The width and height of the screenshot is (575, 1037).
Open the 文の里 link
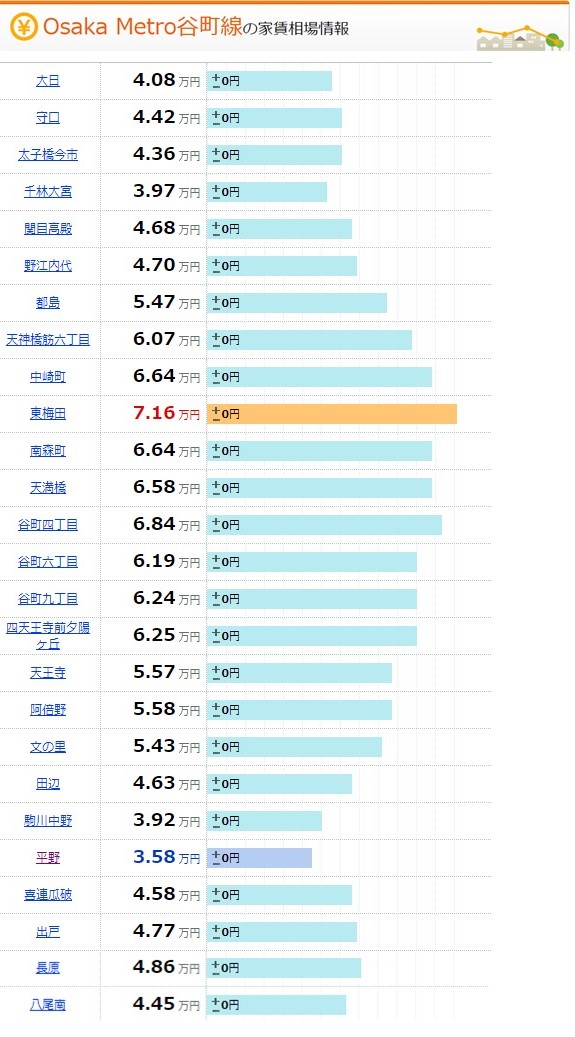pyautogui.click(x=48, y=747)
